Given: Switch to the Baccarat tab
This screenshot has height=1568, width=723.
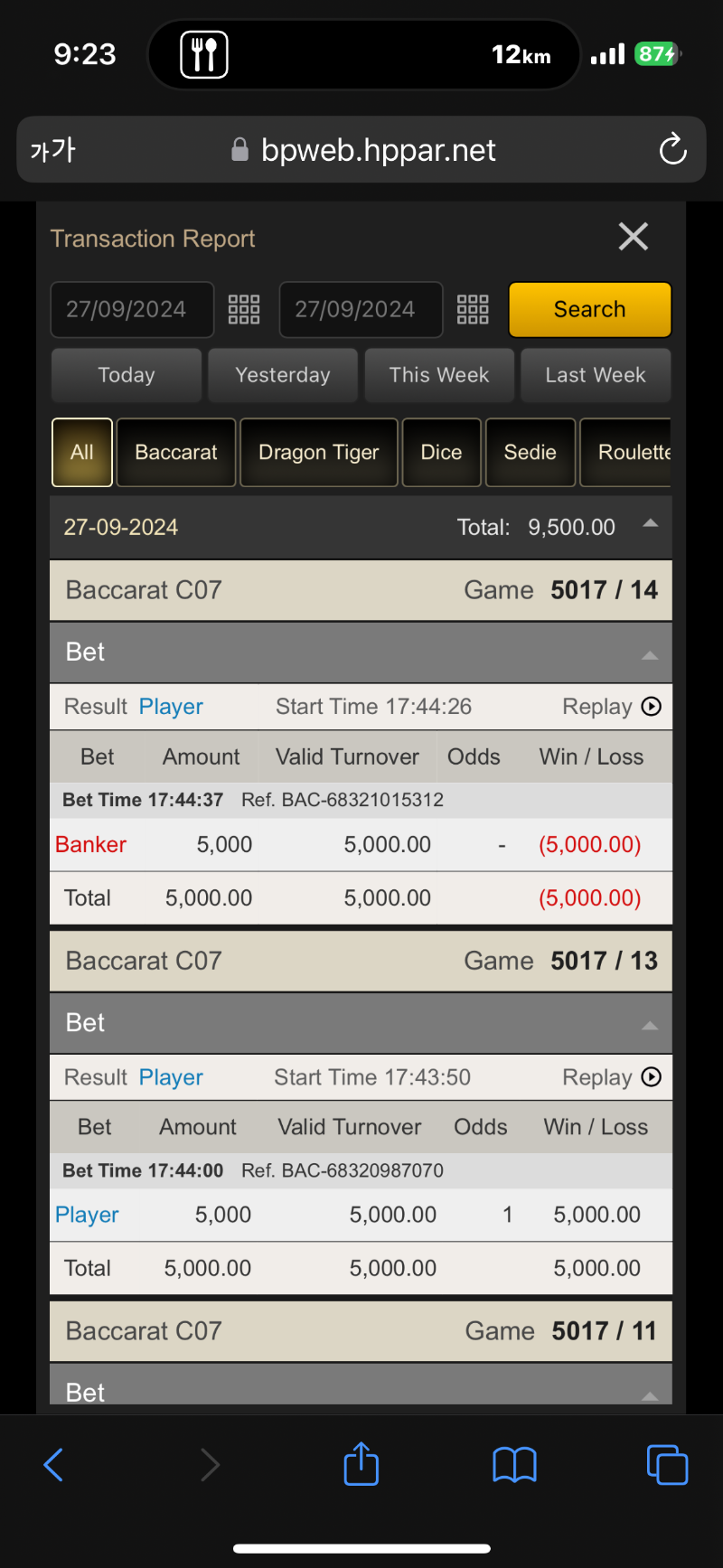Looking at the screenshot, I should (x=176, y=453).
